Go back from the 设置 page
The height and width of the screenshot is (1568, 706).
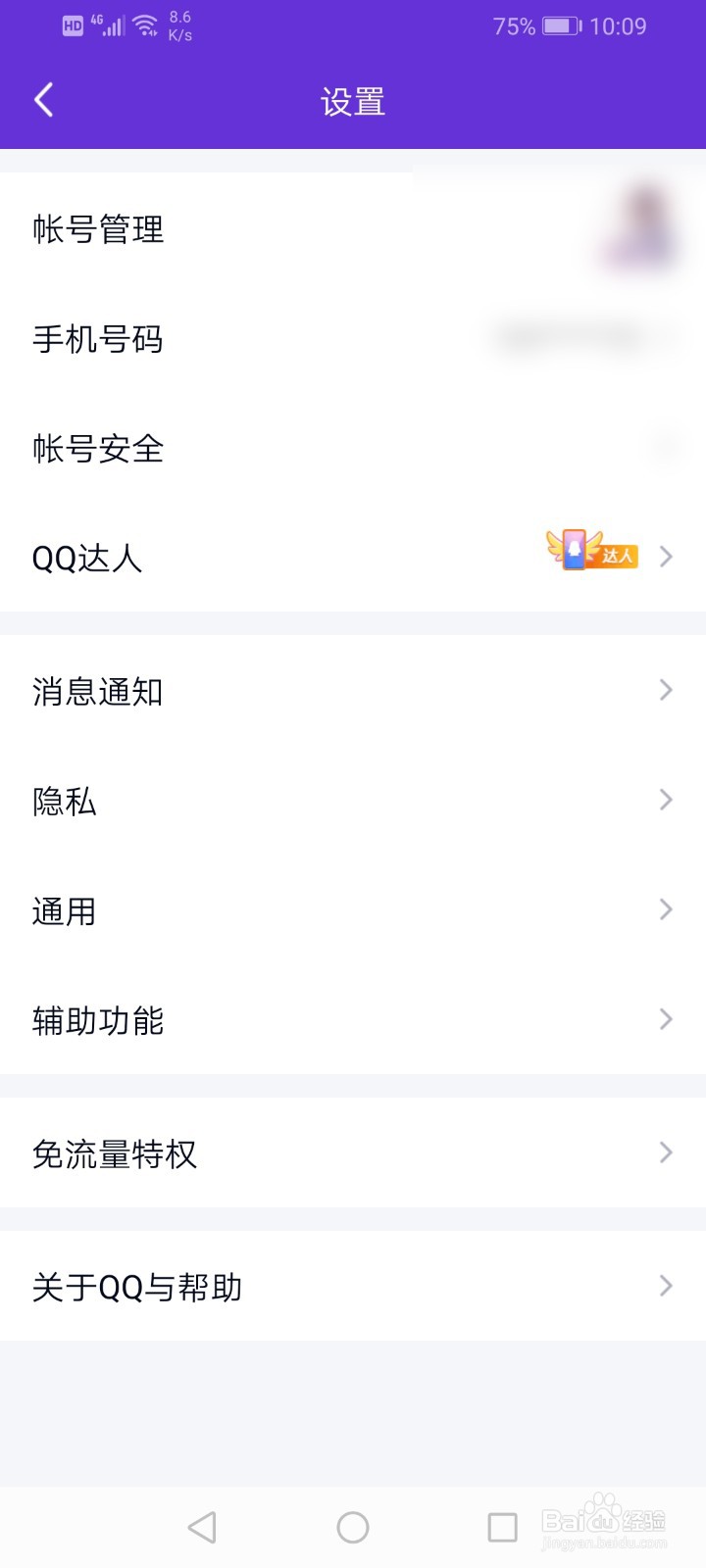(x=44, y=100)
